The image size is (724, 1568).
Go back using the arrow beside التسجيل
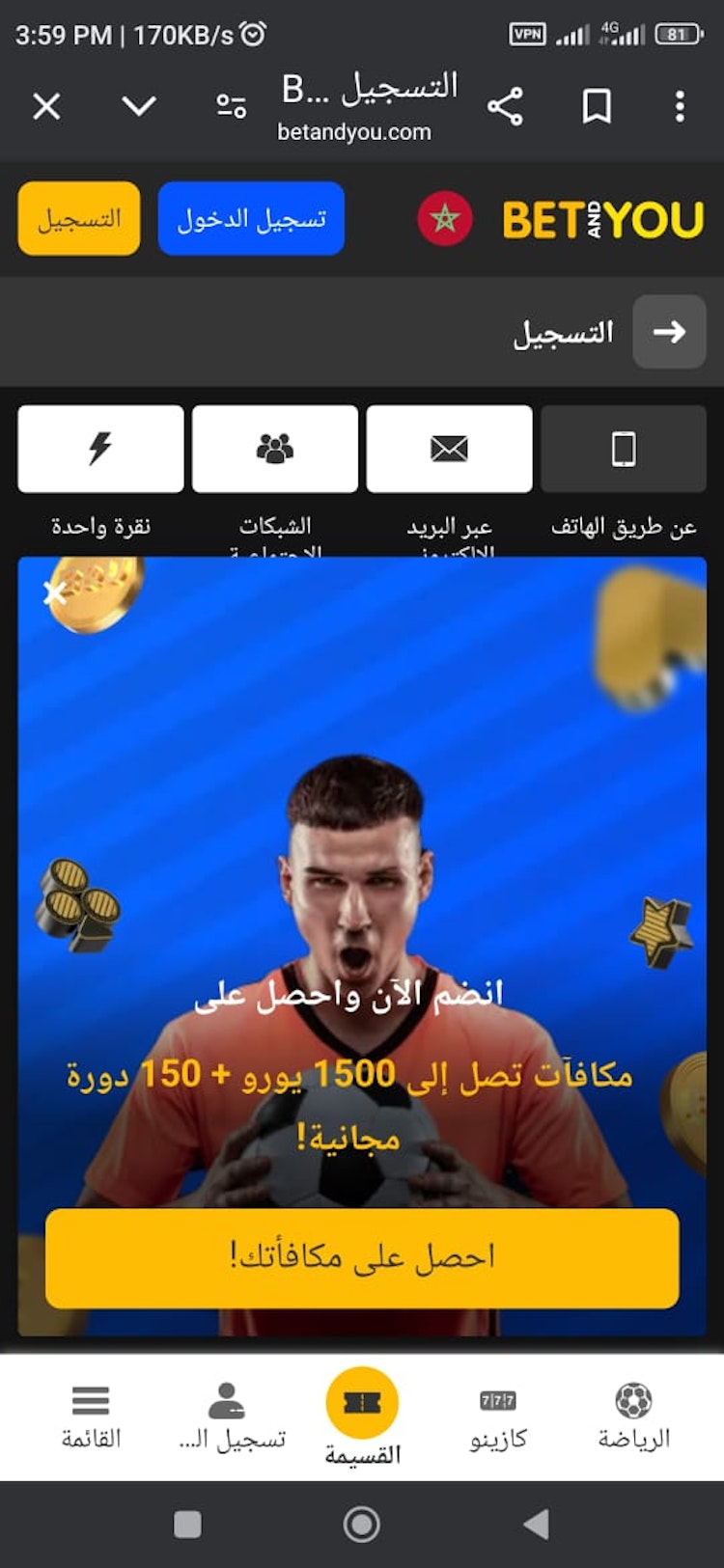[x=669, y=332]
